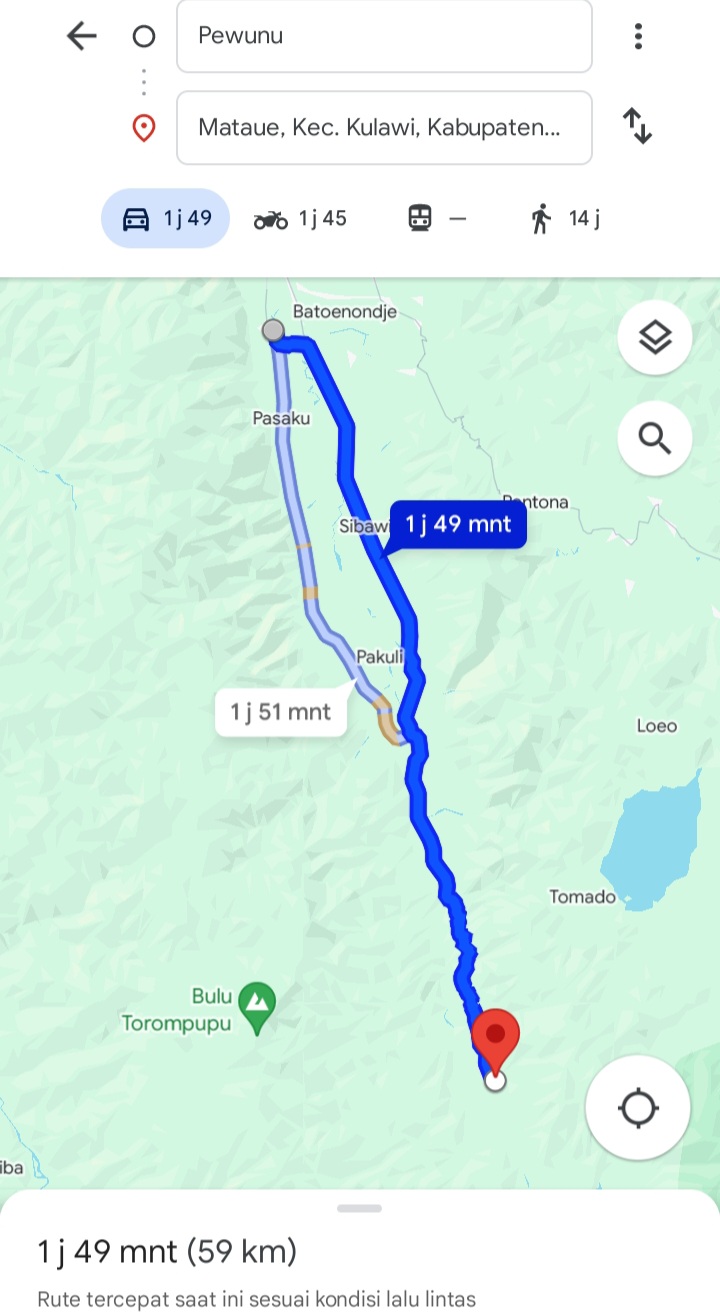Screen dimensions: 720x1312
Task: Search along the route
Action: click(655, 437)
